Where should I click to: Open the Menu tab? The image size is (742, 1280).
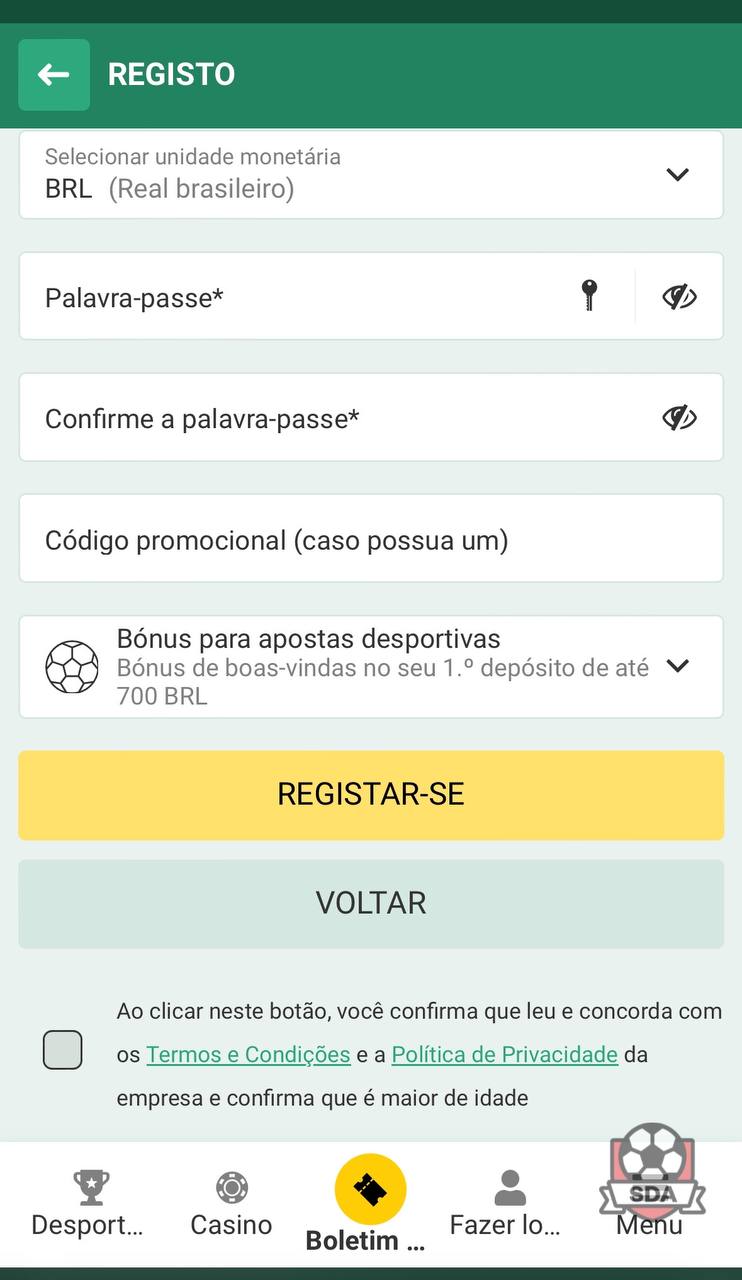click(x=649, y=1204)
